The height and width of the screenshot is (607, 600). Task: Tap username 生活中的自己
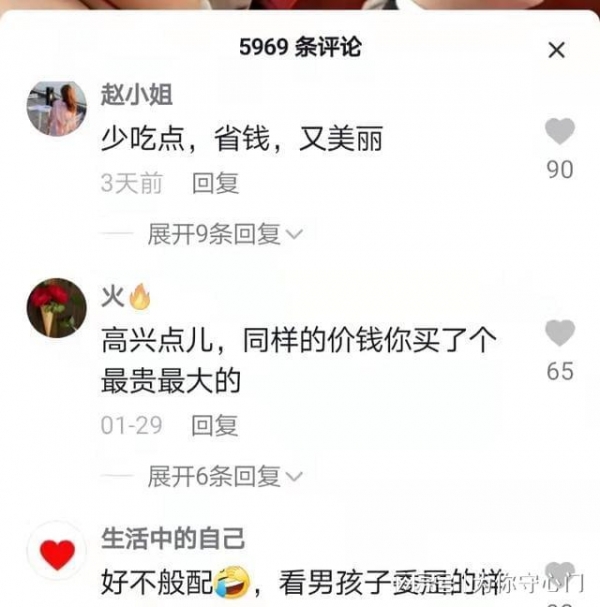click(x=173, y=538)
